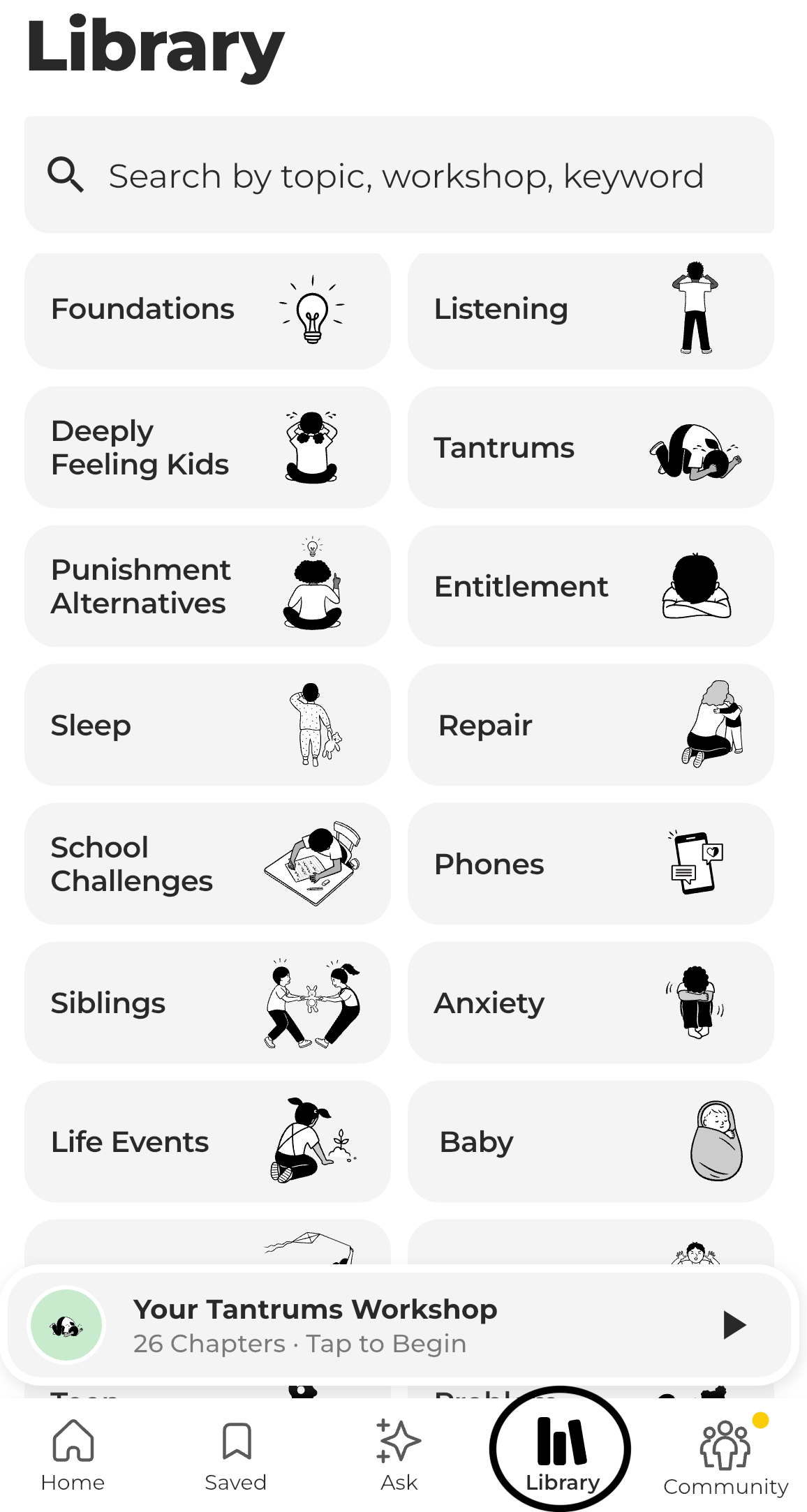Open the Listening topic
The width and height of the screenshot is (807, 1512).
pos(590,309)
